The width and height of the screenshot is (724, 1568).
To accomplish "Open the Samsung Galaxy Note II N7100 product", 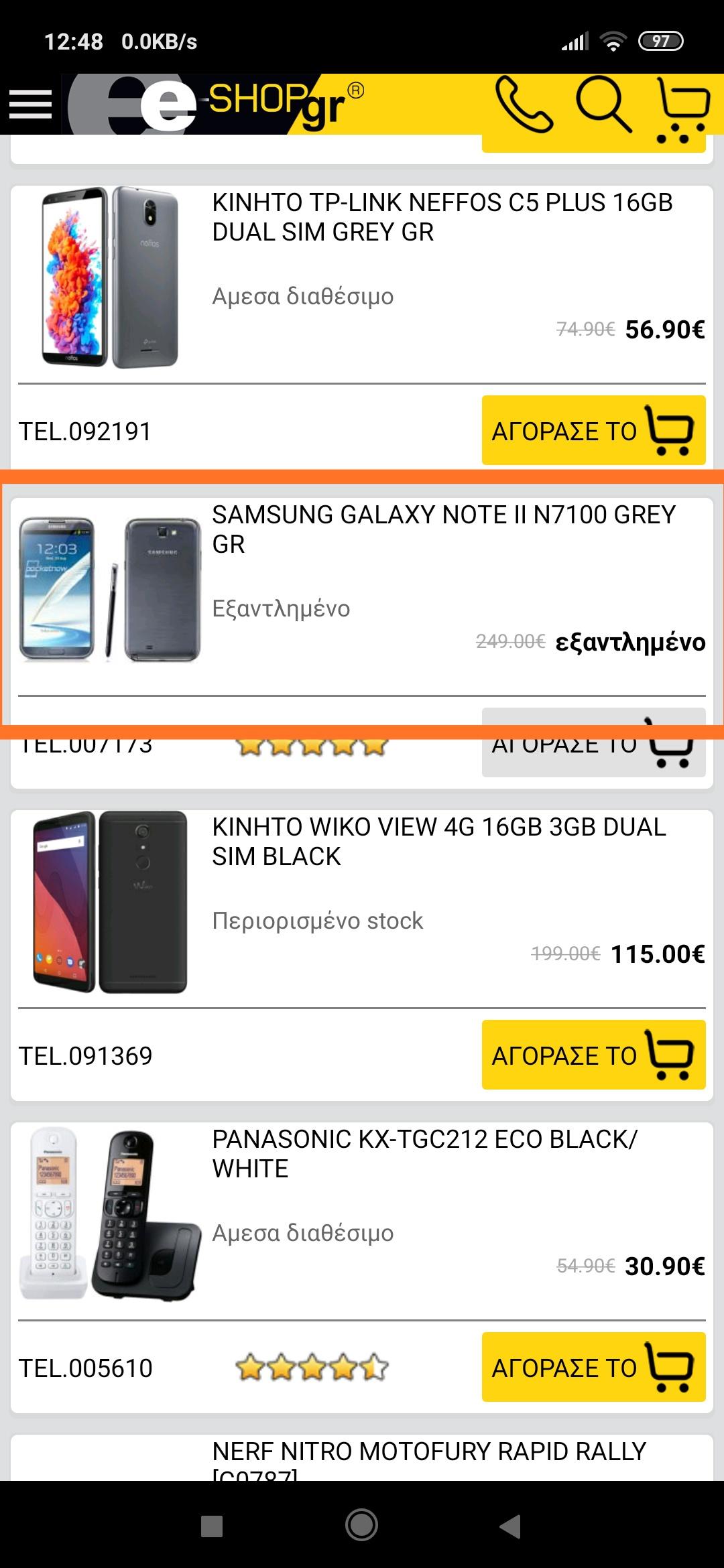I will coord(443,529).
